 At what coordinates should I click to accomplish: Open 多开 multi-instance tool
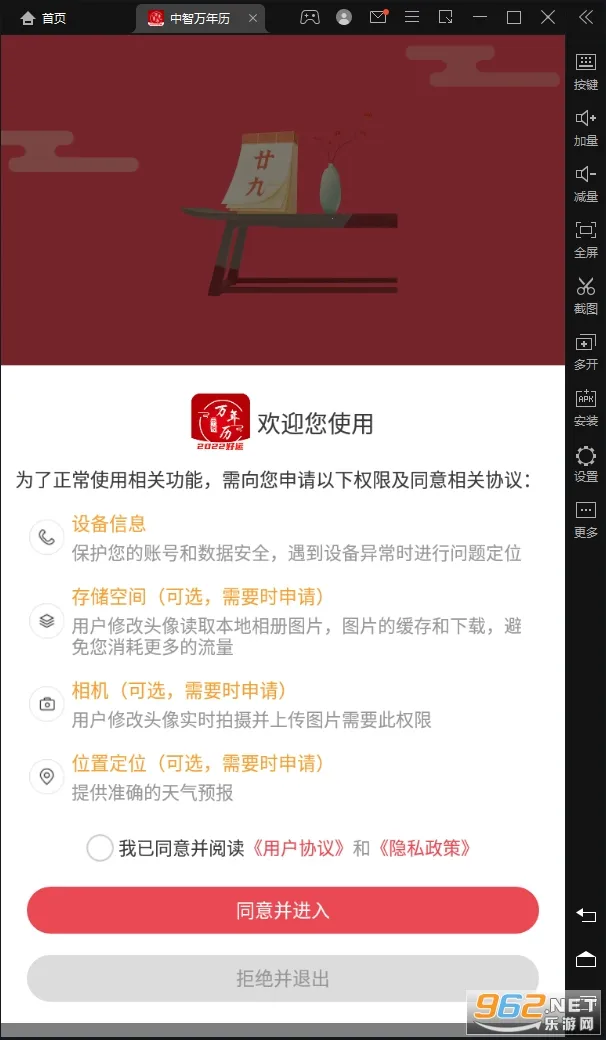coord(586,352)
